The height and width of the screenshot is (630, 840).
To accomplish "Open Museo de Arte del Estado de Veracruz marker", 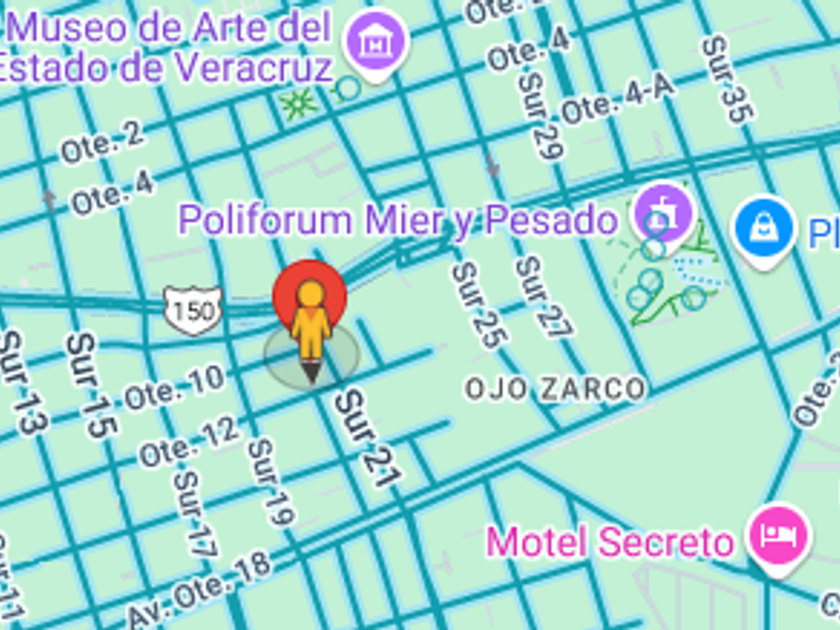I will (376, 43).
